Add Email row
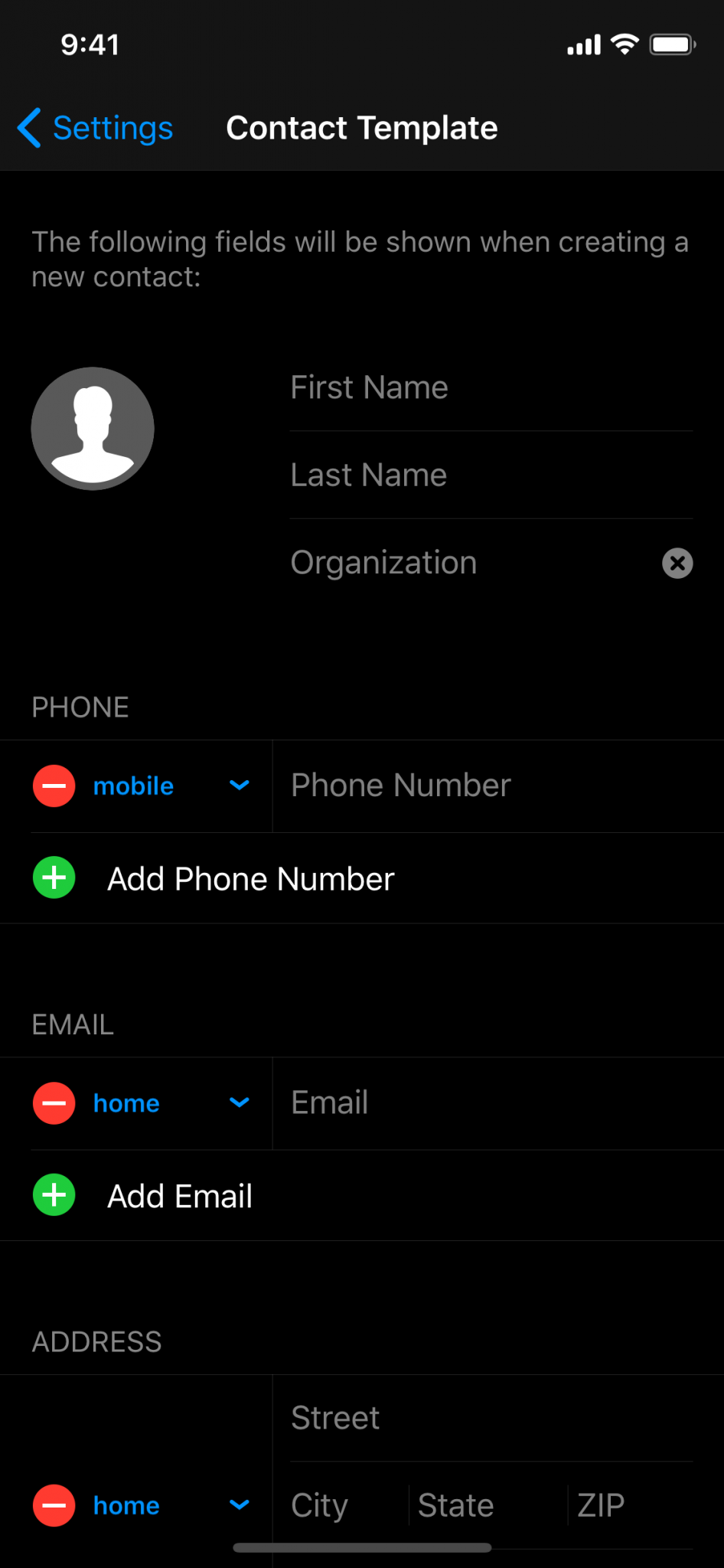 (362, 1196)
